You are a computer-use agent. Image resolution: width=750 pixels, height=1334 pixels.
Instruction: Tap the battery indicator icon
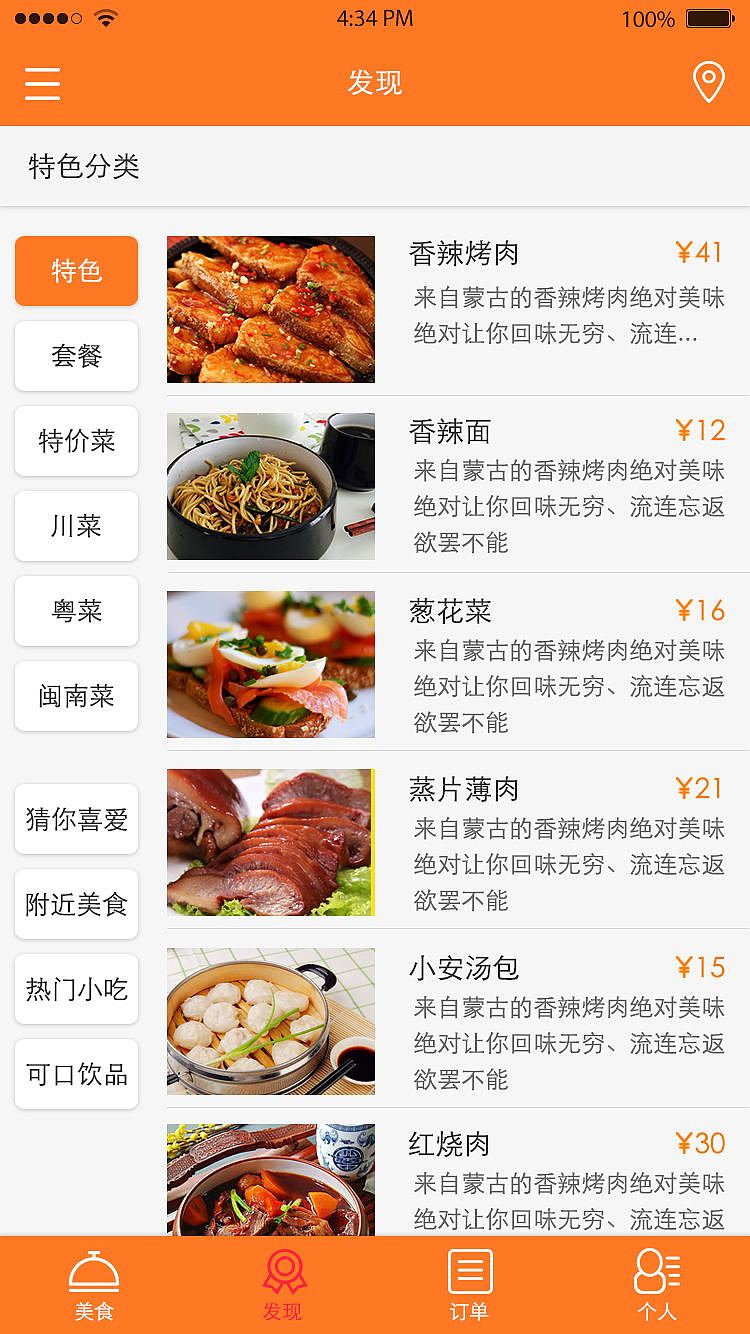[x=707, y=17]
